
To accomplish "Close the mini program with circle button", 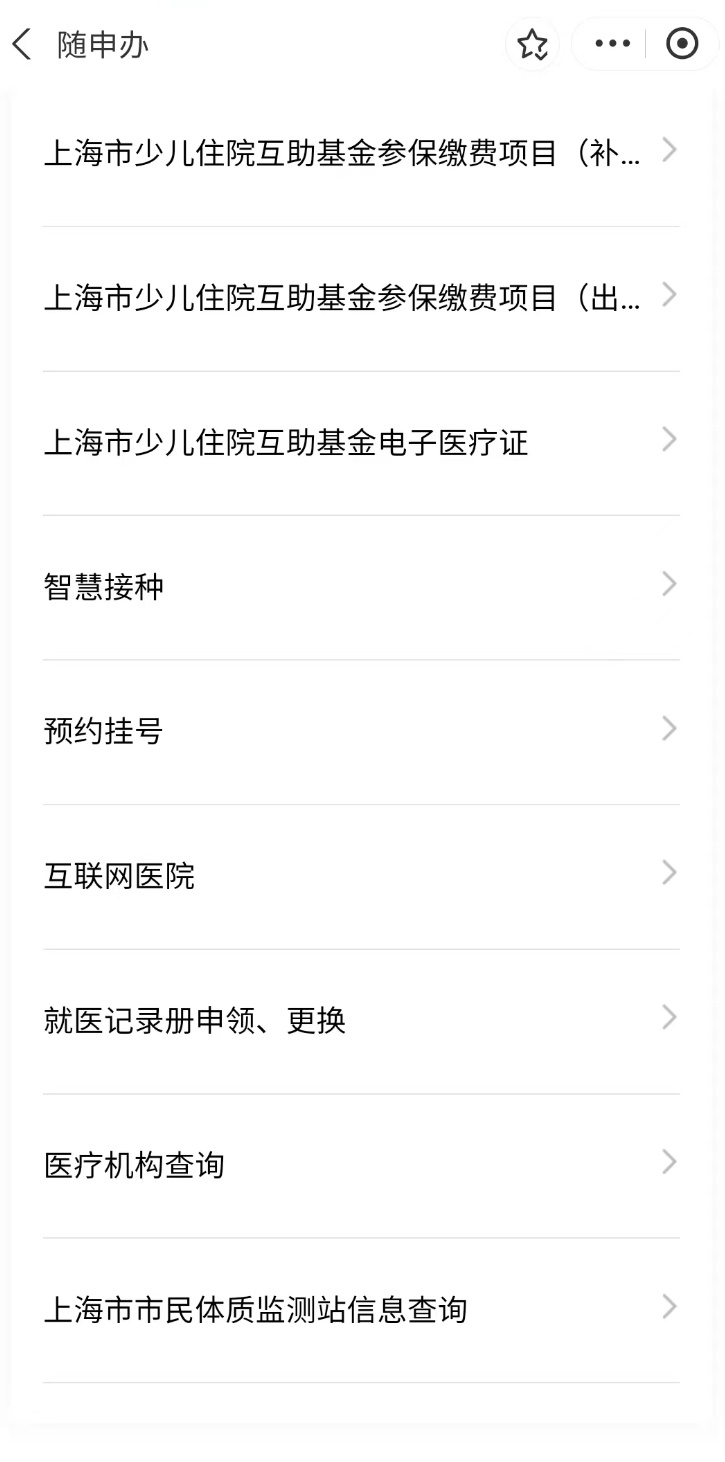I will (x=682, y=44).
